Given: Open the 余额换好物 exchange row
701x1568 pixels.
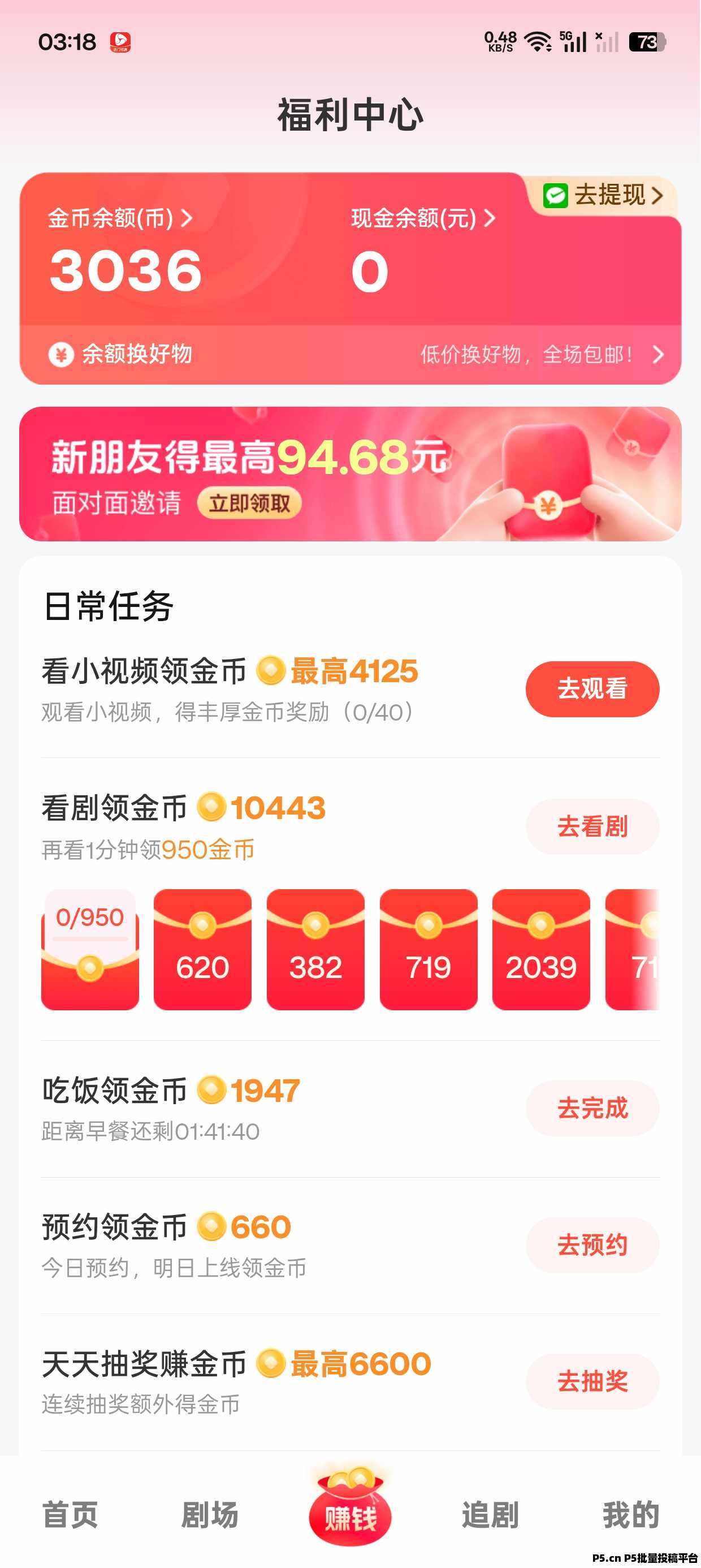Looking at the screenshot, I should click(350, 354).
